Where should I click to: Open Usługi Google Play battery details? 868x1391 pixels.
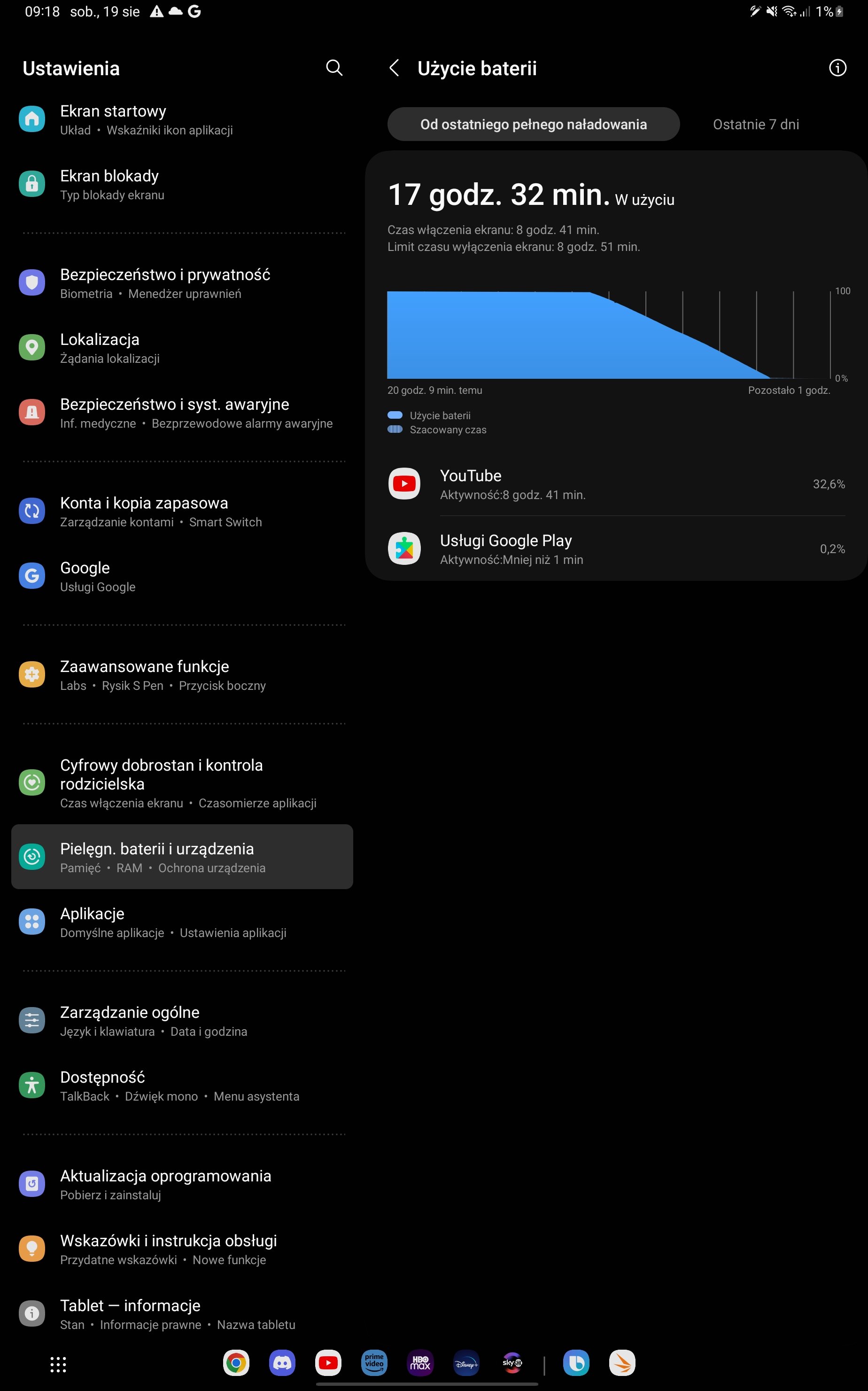point(615,549)
